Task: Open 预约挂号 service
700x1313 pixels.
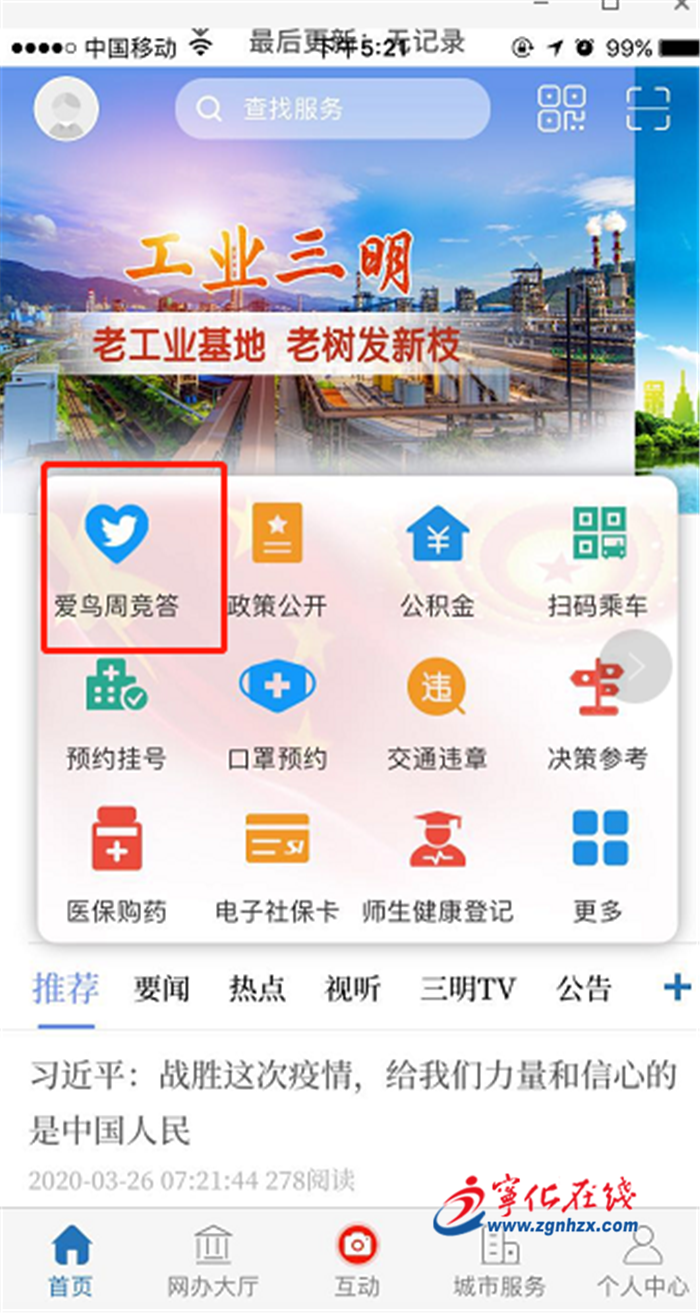Action: click(x=117, y=713)
